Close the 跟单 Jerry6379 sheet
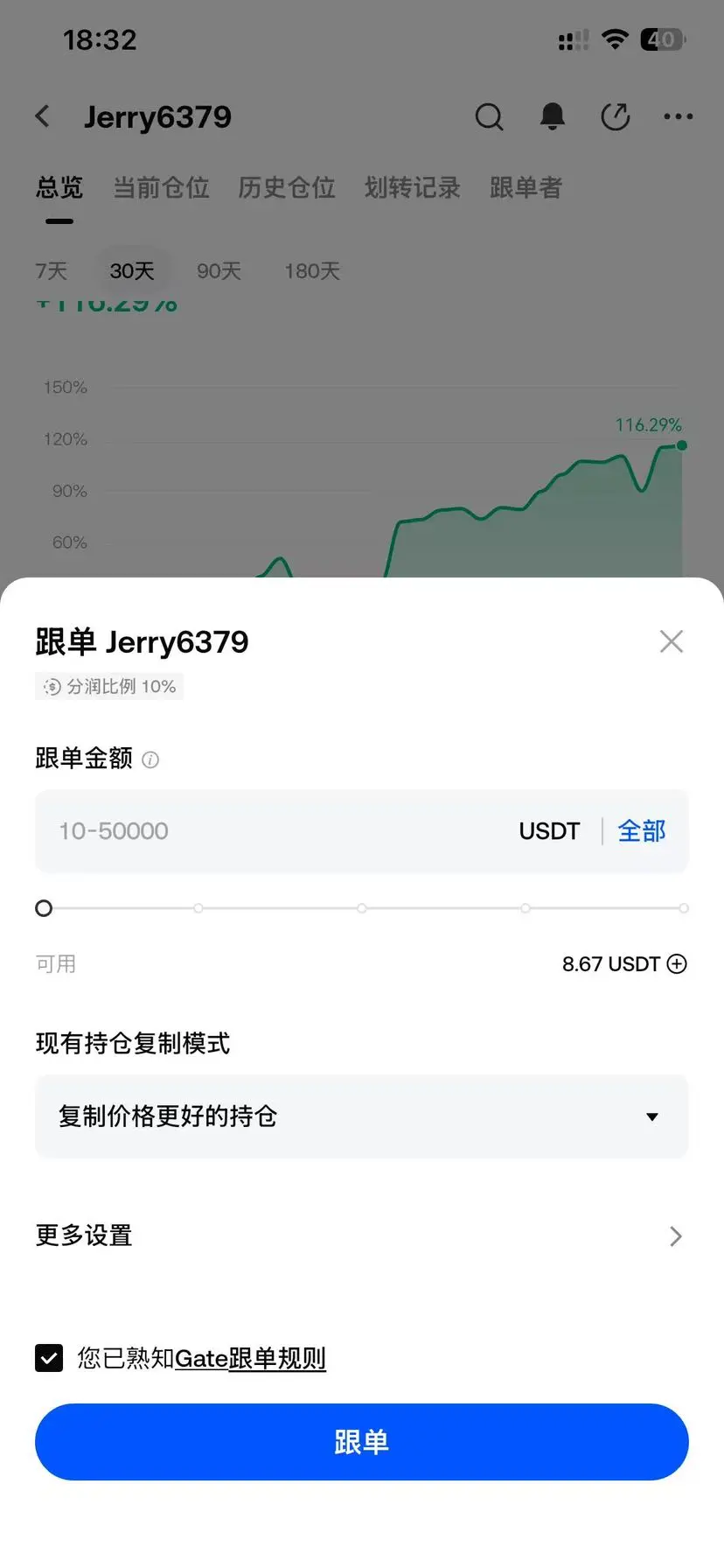Viewport: 724px width, 1568px height. [671, 641]
